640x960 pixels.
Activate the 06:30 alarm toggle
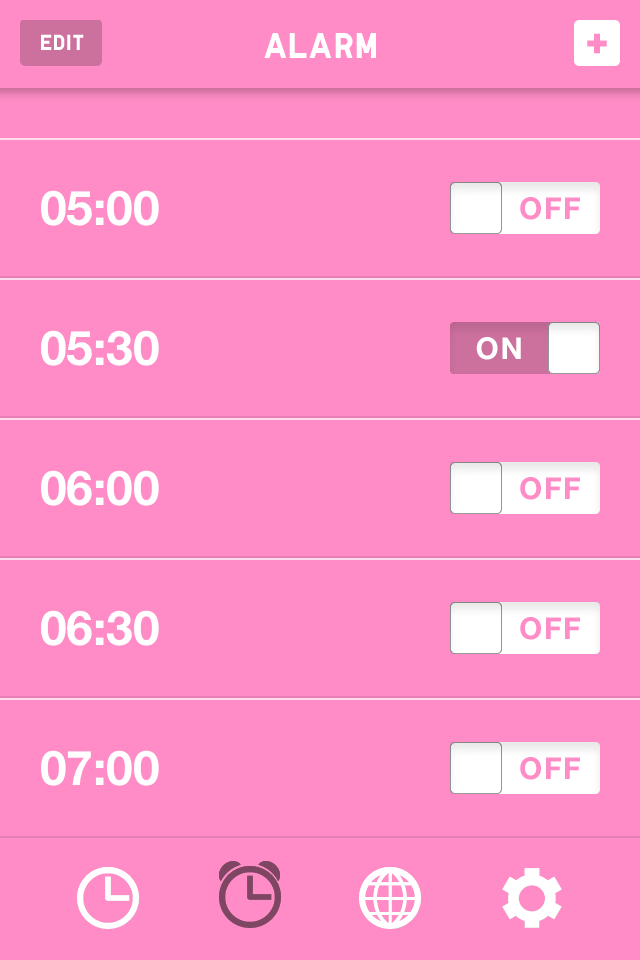tap(525, 628)
